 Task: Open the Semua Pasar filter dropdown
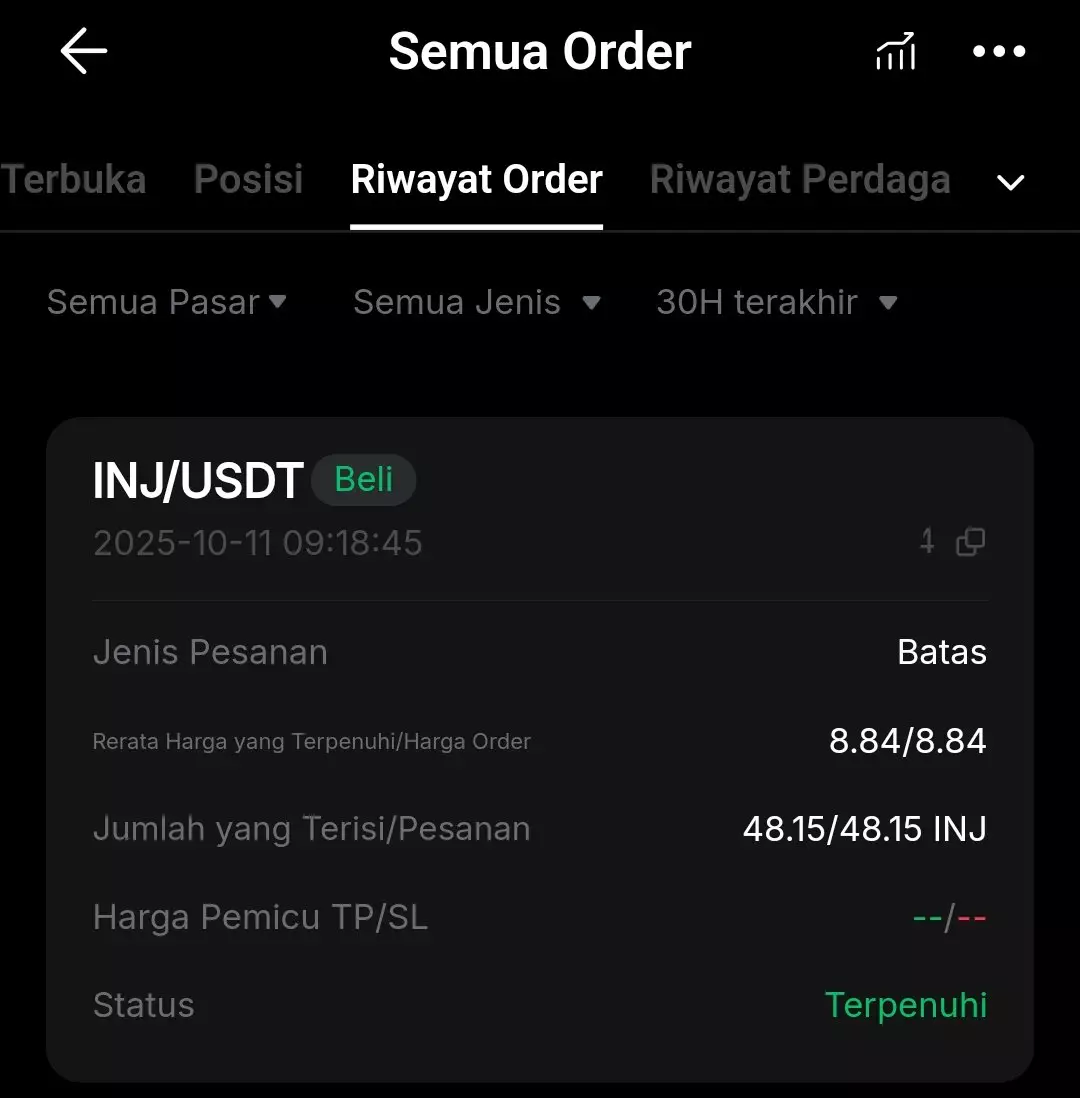166,302
